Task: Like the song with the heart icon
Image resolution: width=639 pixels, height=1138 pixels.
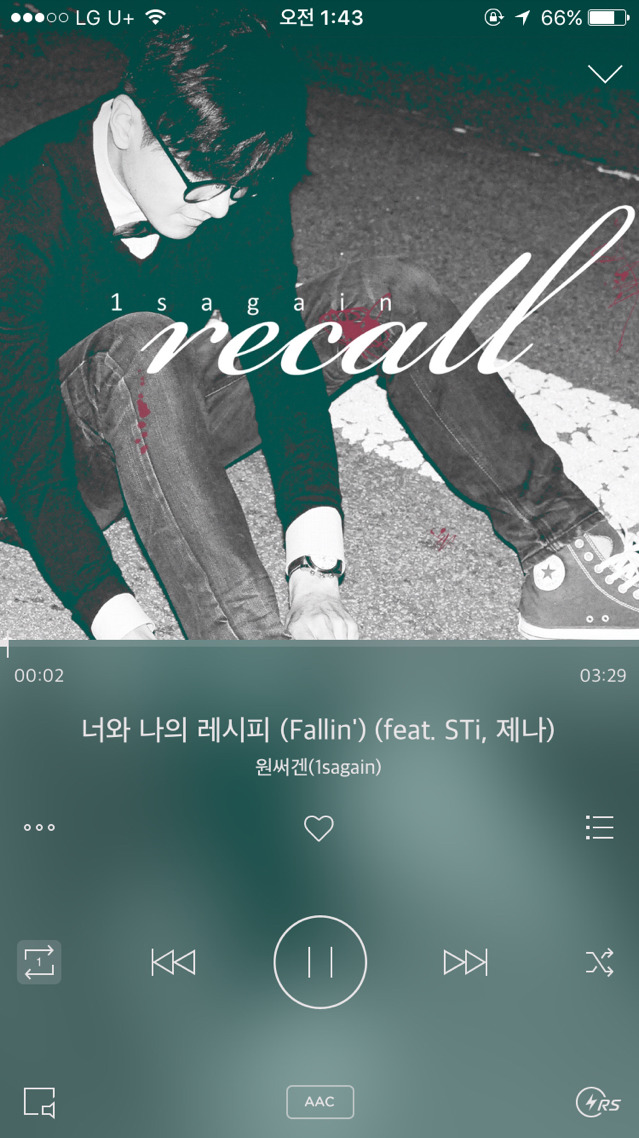Action: click(x=318, y=828)
